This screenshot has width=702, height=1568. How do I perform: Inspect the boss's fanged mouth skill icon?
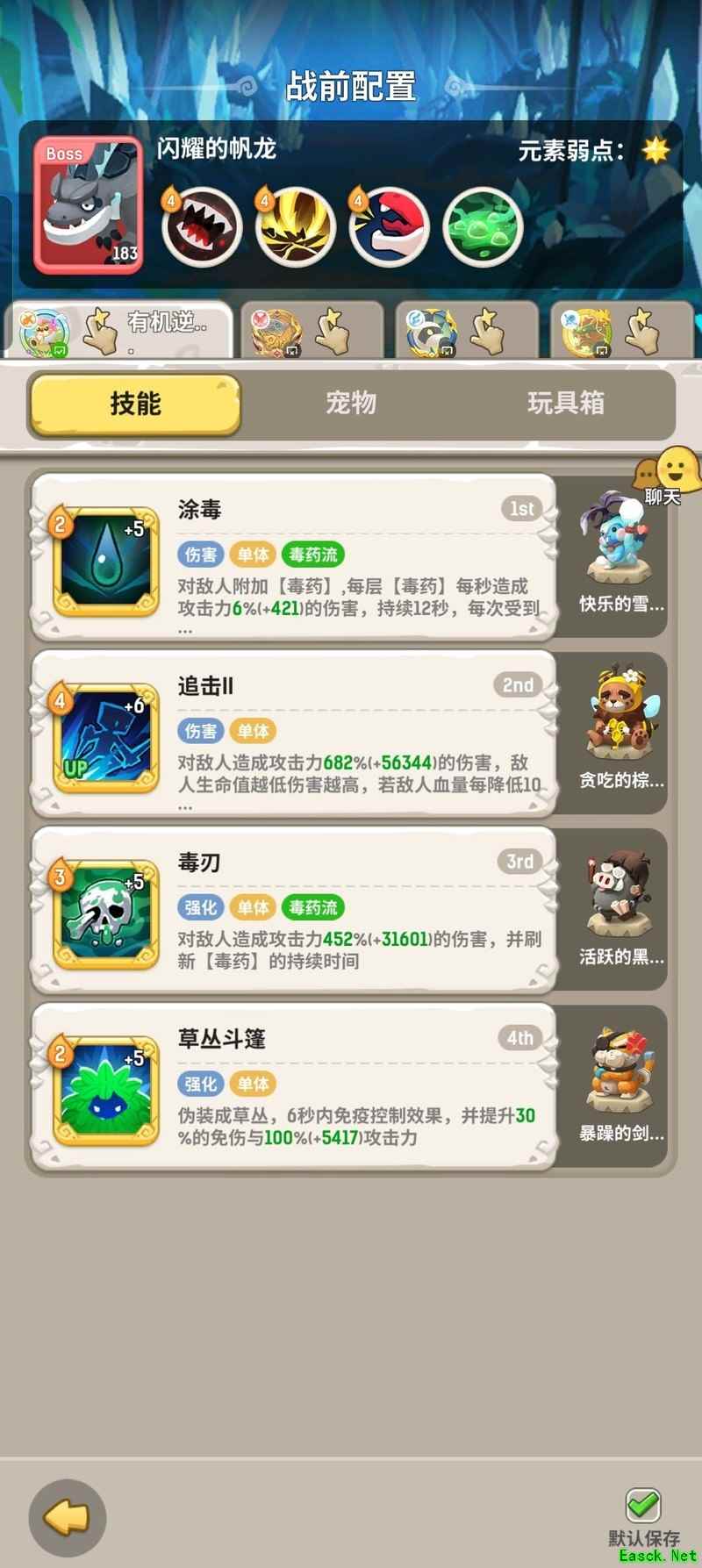tap(203, 227)
